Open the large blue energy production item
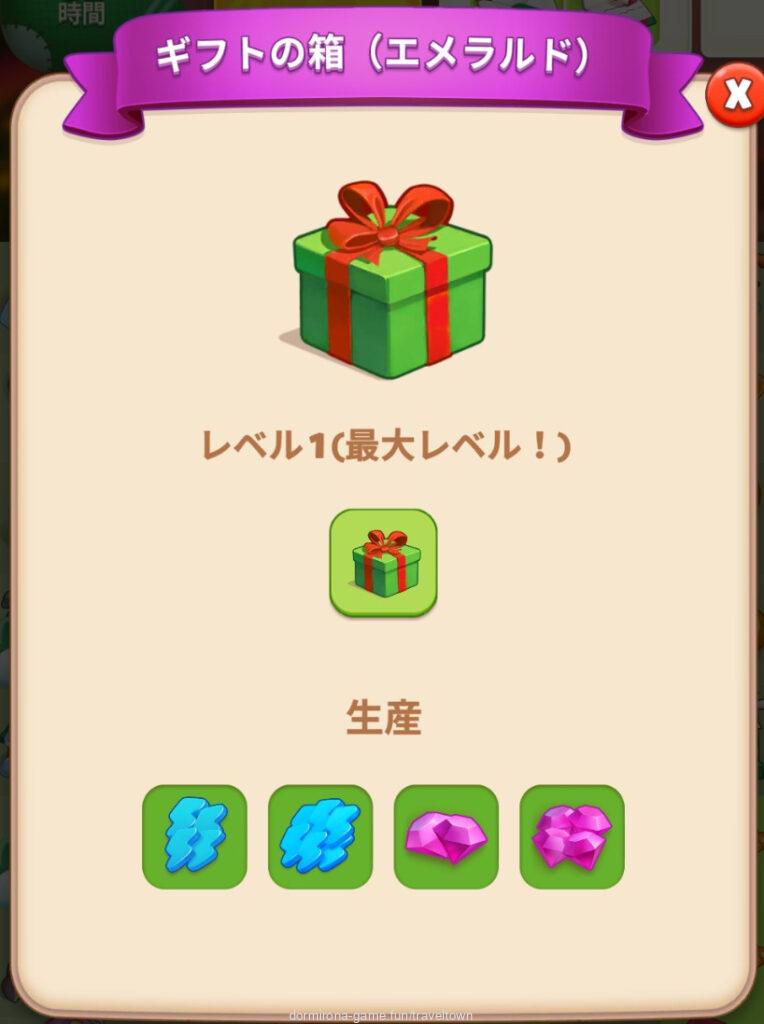 click(320, 836)
